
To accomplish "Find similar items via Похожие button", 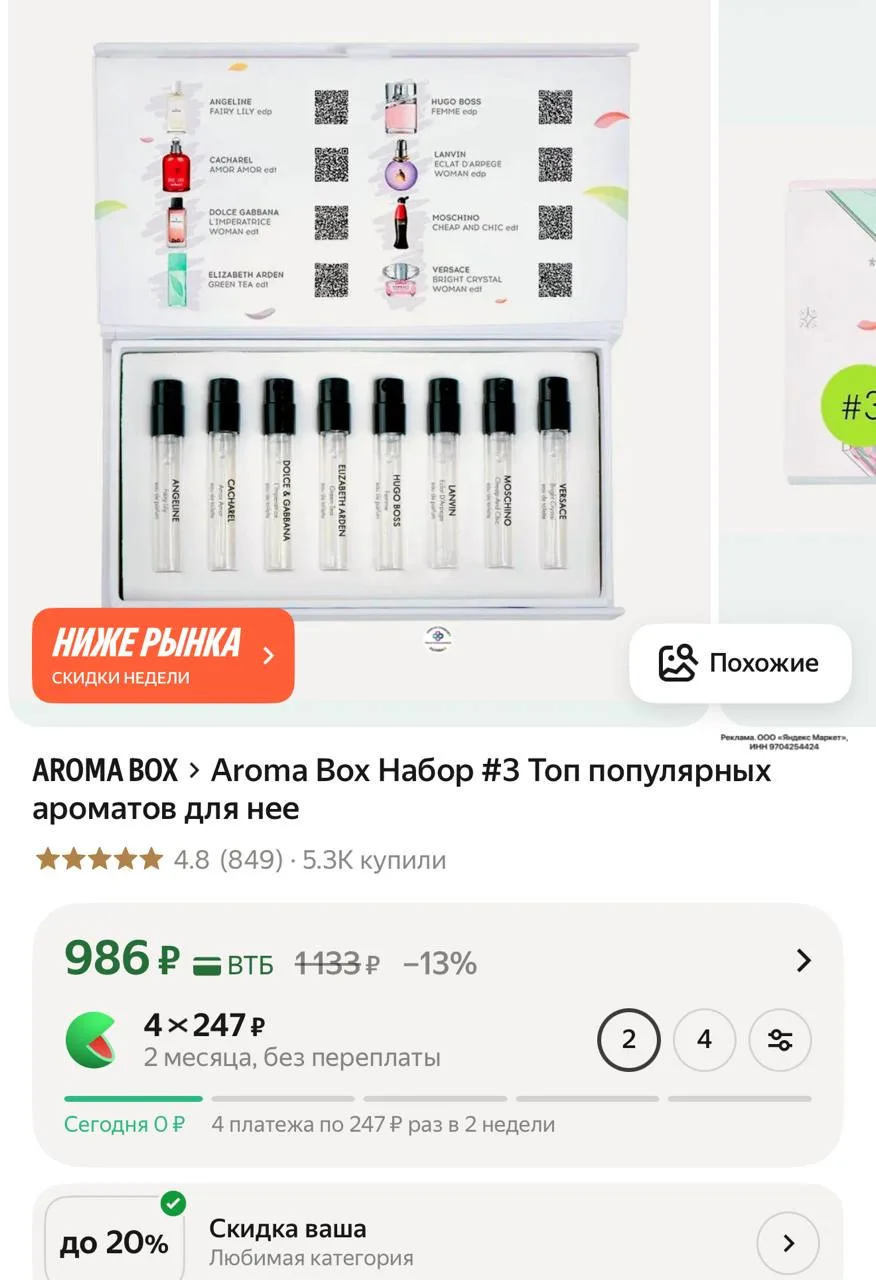I will coord(740,663).
